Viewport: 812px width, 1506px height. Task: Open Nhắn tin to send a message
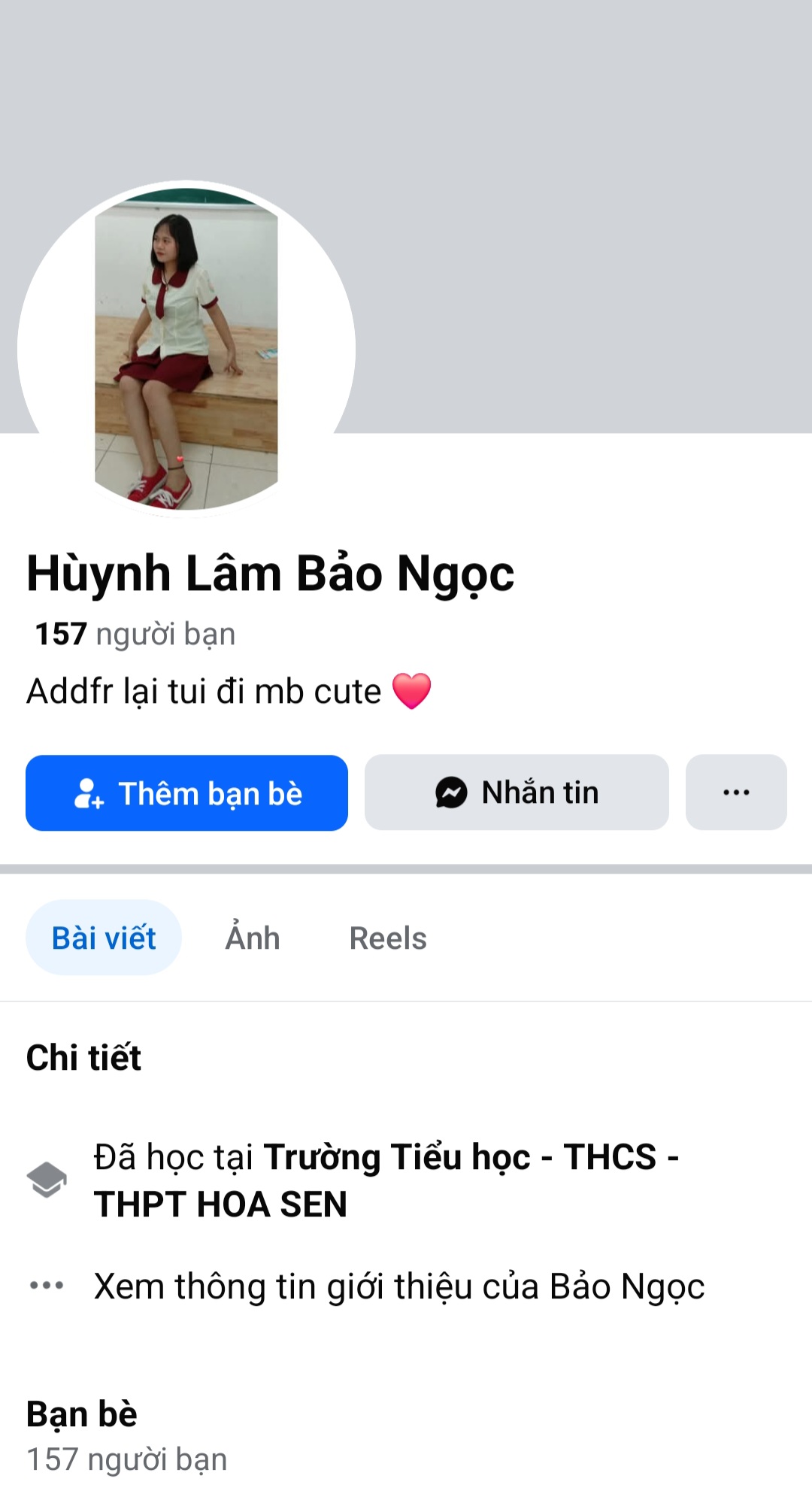tap(517, 792)
